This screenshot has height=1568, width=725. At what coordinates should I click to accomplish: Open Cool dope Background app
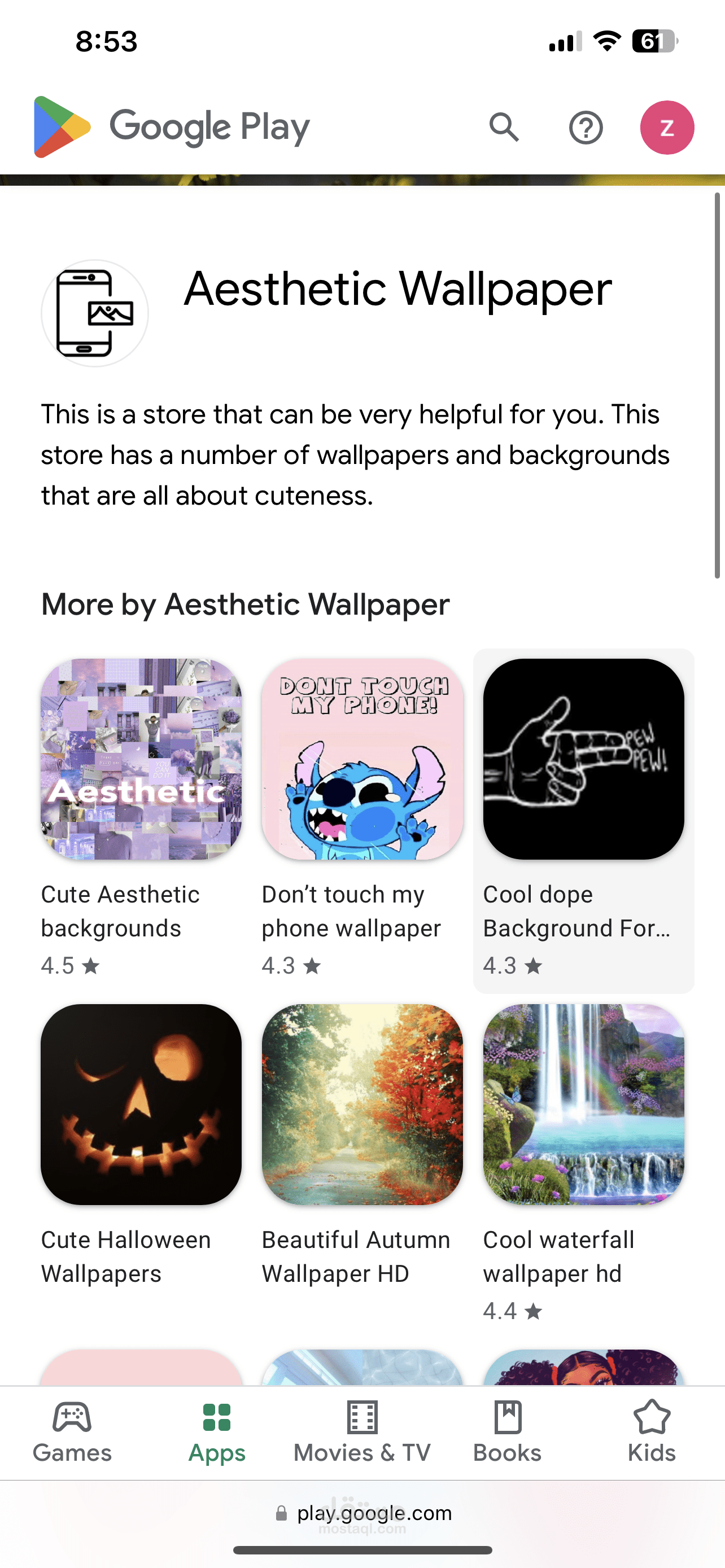pyautogui.click(x=583, y=759)
